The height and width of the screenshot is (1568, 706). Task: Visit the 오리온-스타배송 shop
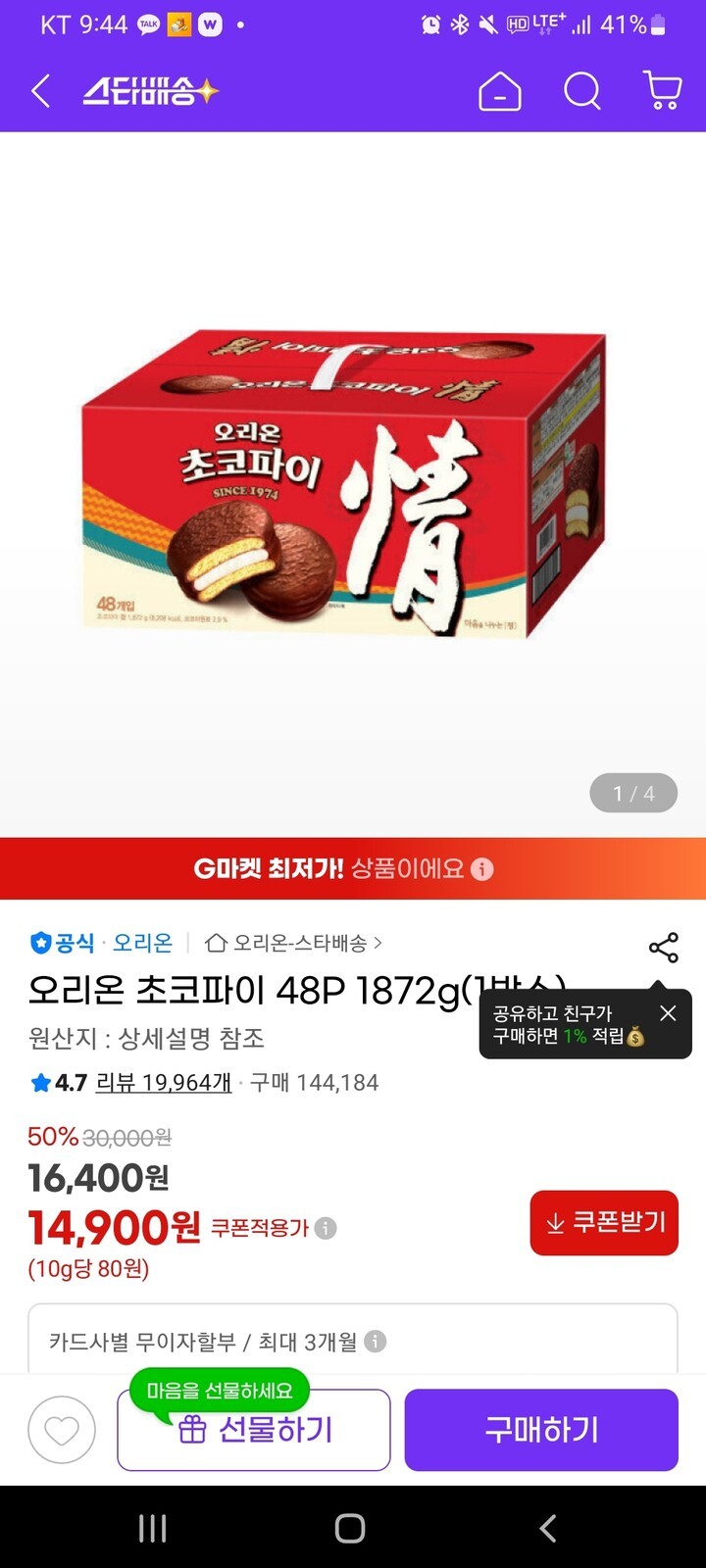click(x=294, y=943)
